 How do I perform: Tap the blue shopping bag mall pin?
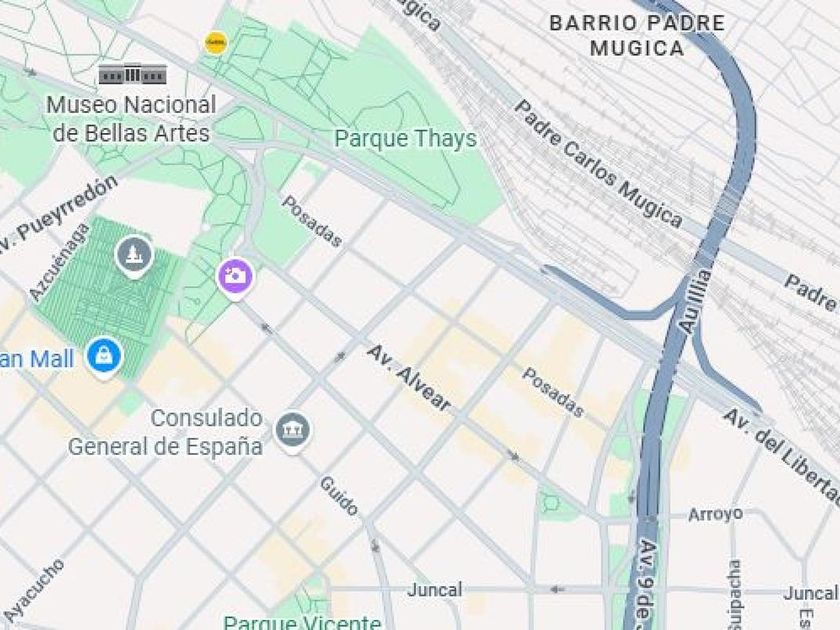[104, 357]
